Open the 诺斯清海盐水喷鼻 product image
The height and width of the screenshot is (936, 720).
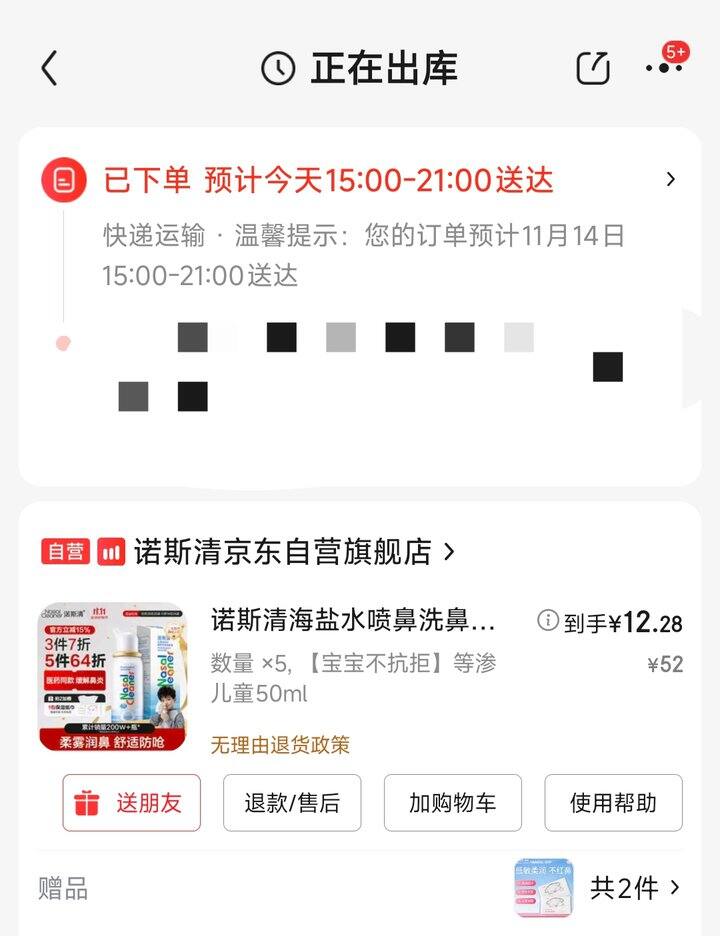pos(113,676)
